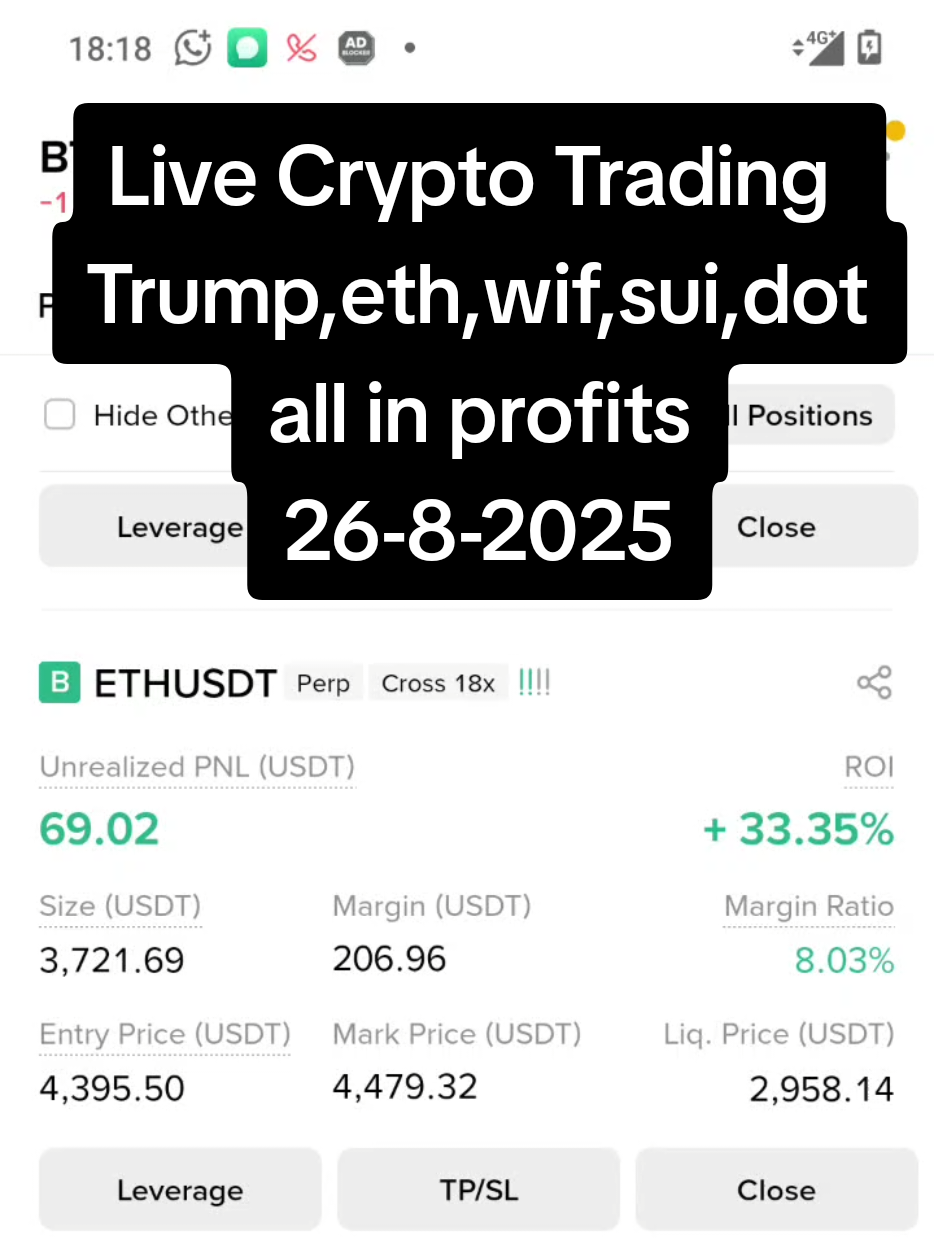Tap the ROI label to view its definition

coord(869,767)
